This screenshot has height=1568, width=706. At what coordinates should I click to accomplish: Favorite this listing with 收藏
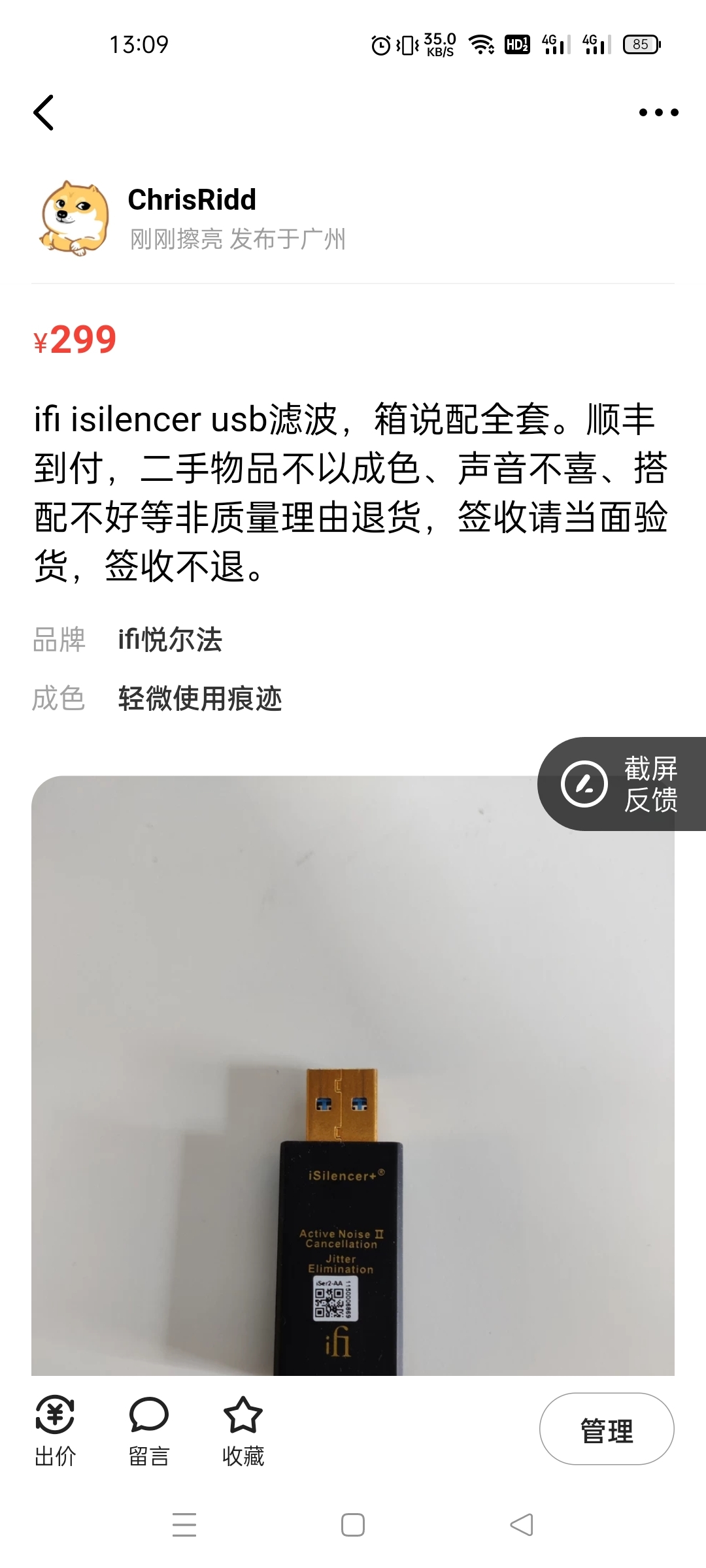[243, 1431]
